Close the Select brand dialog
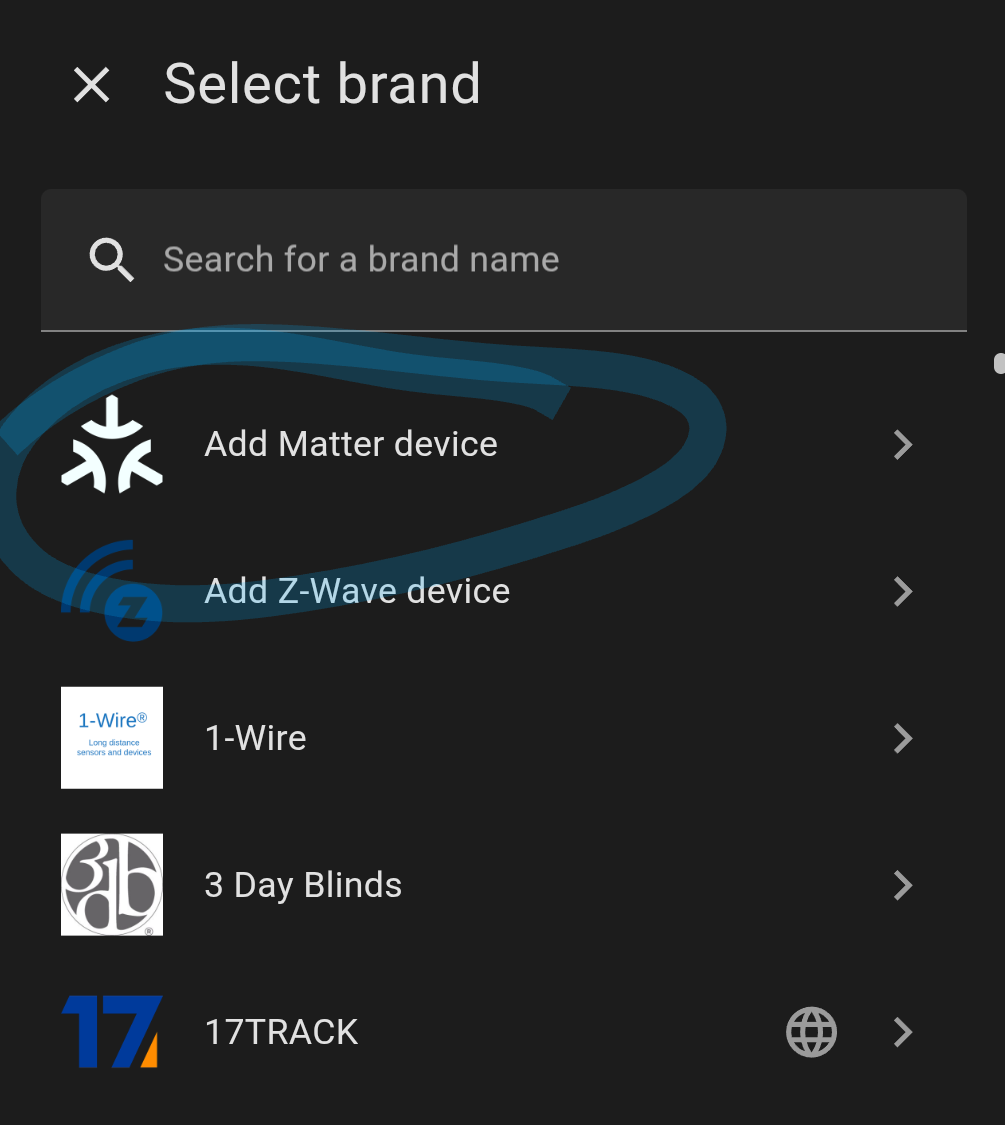 point(92,85)
